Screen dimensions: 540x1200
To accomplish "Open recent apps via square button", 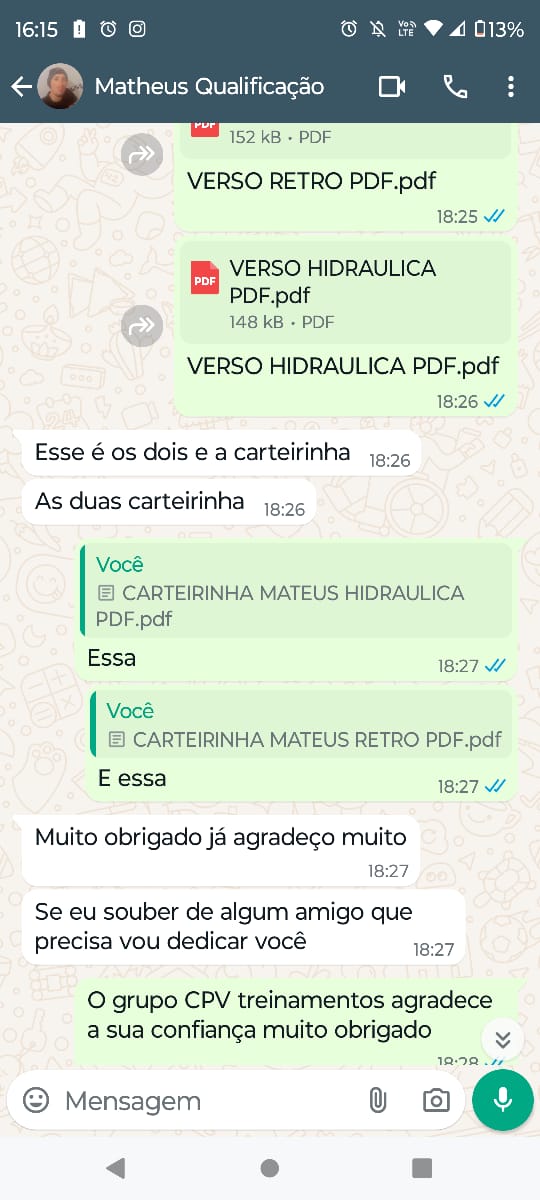I will click(x=422, y=1167).
